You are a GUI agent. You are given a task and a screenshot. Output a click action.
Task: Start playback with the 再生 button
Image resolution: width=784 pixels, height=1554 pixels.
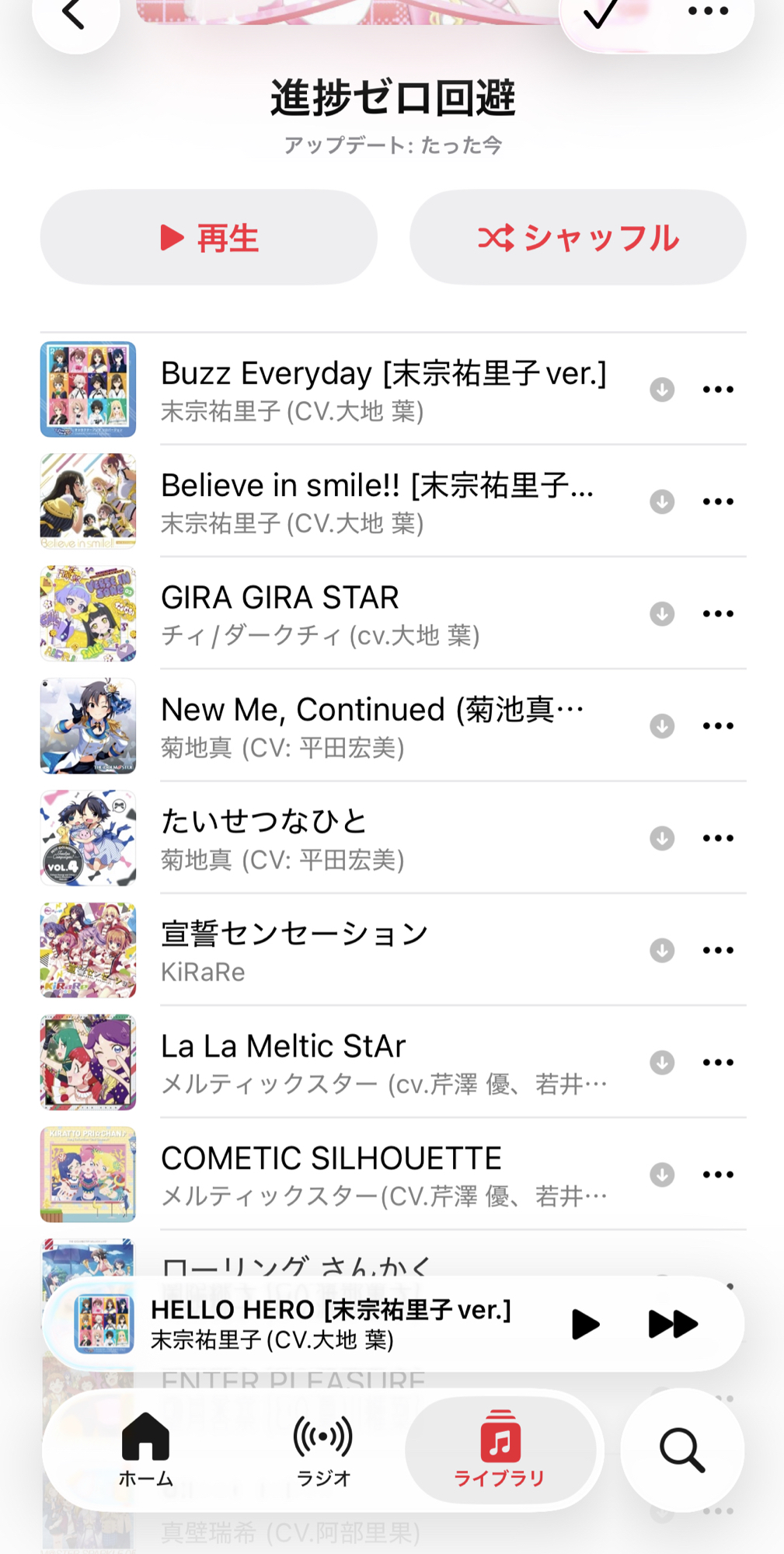208,237
